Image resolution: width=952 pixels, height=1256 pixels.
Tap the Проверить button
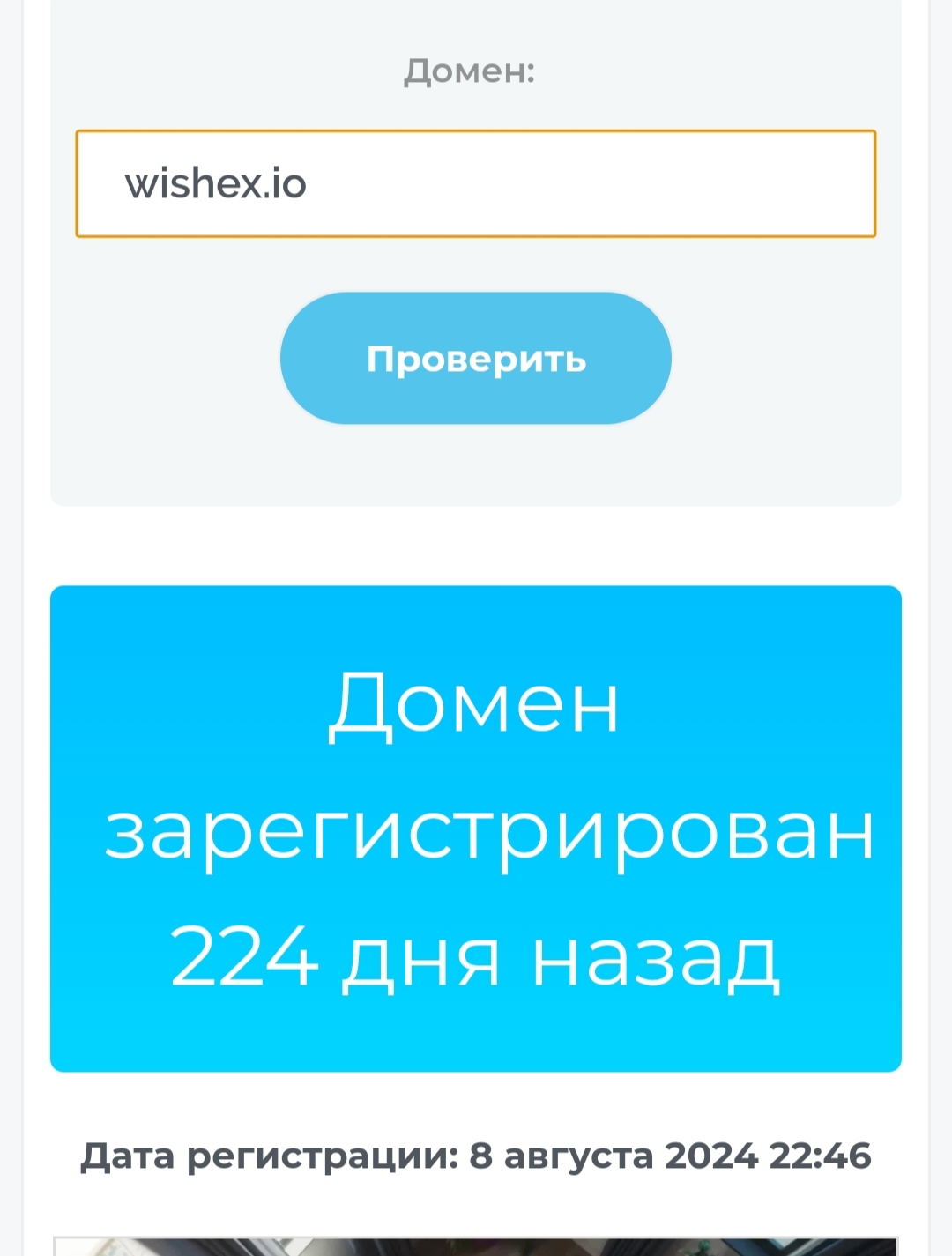475,359
